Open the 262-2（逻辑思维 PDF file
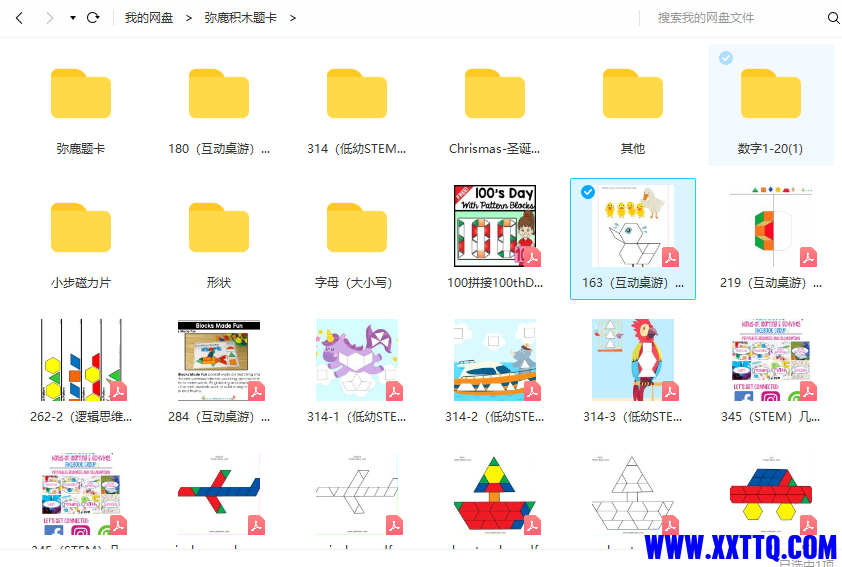The width and height of the screenshot is (842, 567). click(x=81, y=360)
